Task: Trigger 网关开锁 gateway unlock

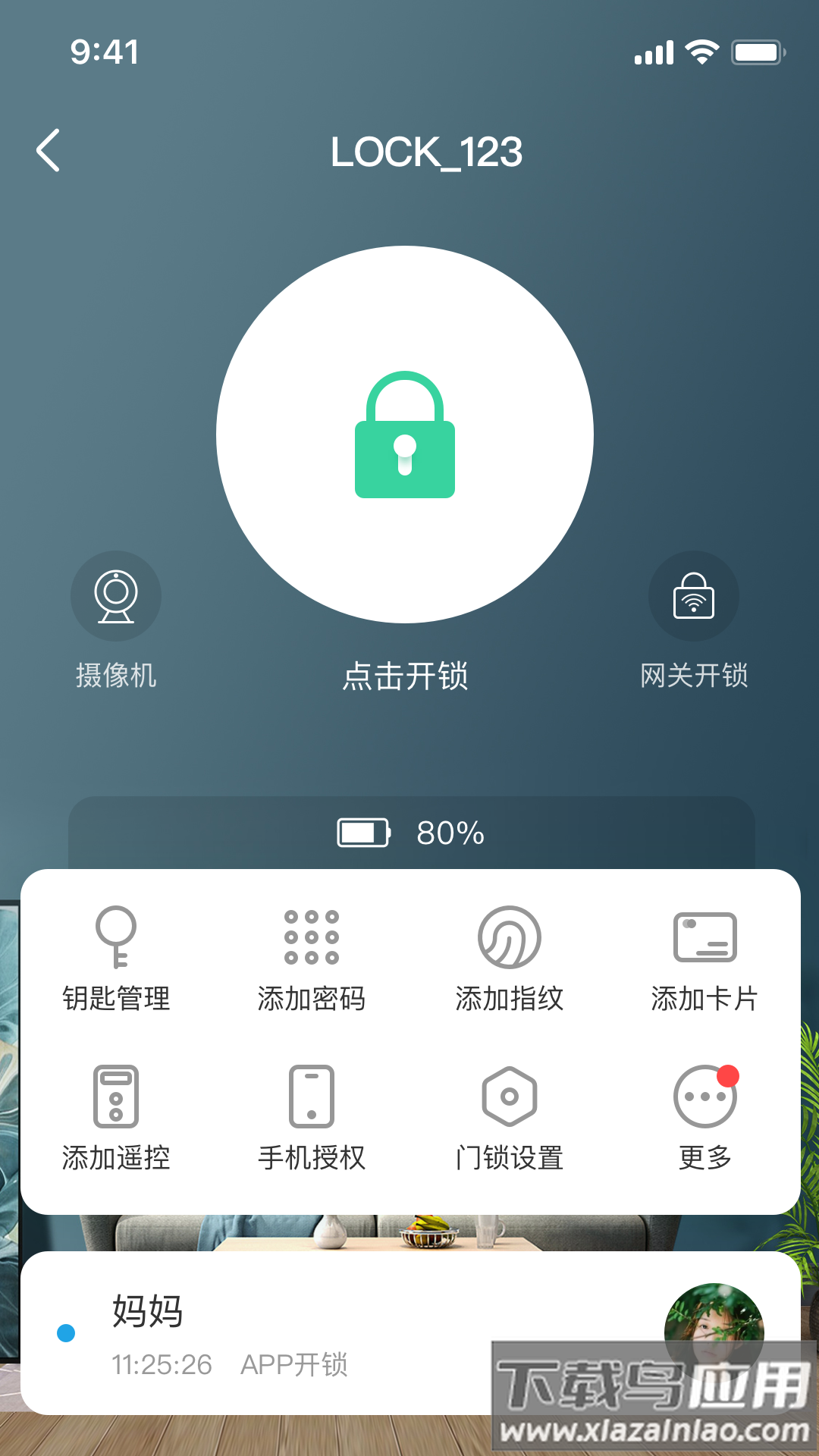Action: 694,618
